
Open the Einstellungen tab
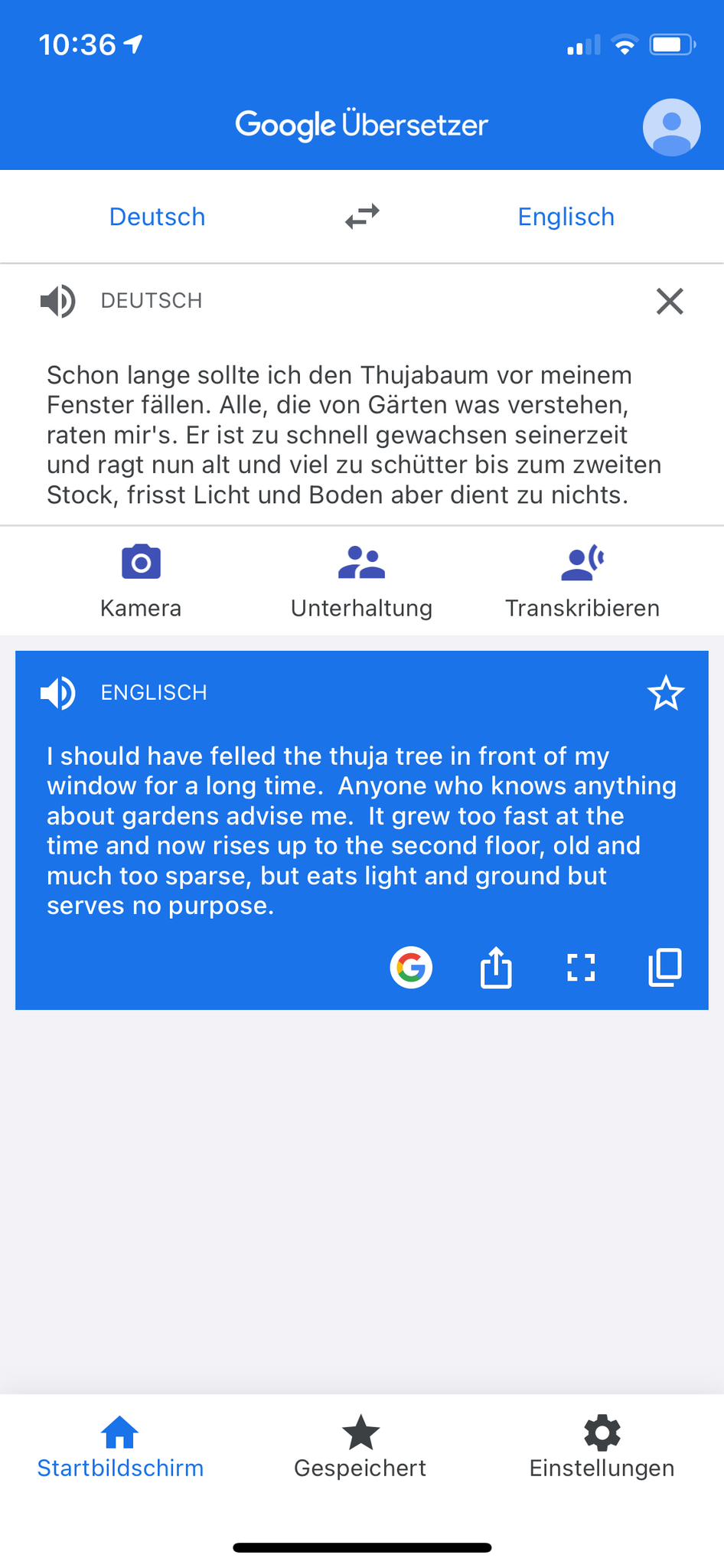click(x=602, y=1446)
